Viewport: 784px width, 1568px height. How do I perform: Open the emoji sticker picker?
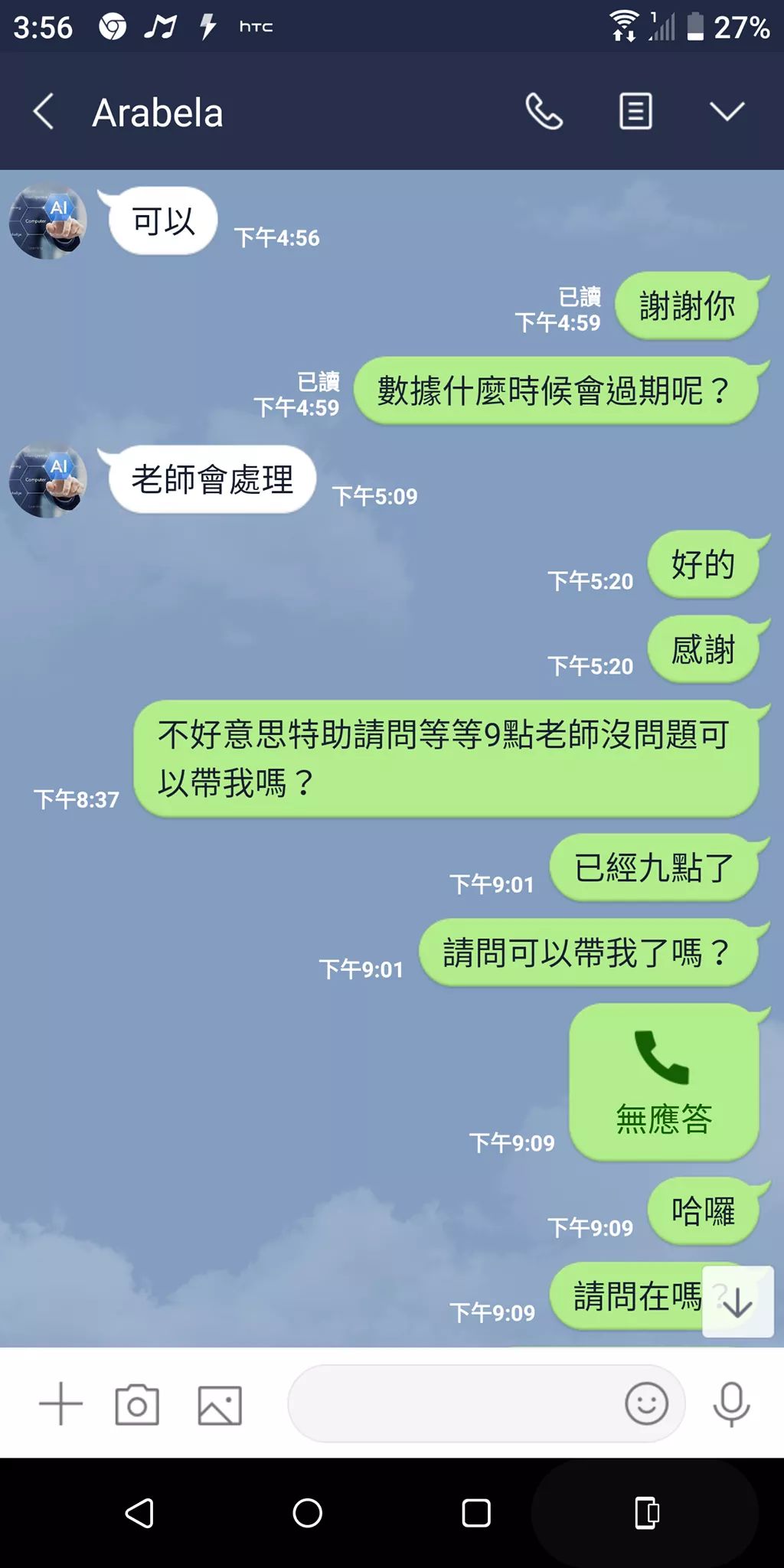[646, 1403]
